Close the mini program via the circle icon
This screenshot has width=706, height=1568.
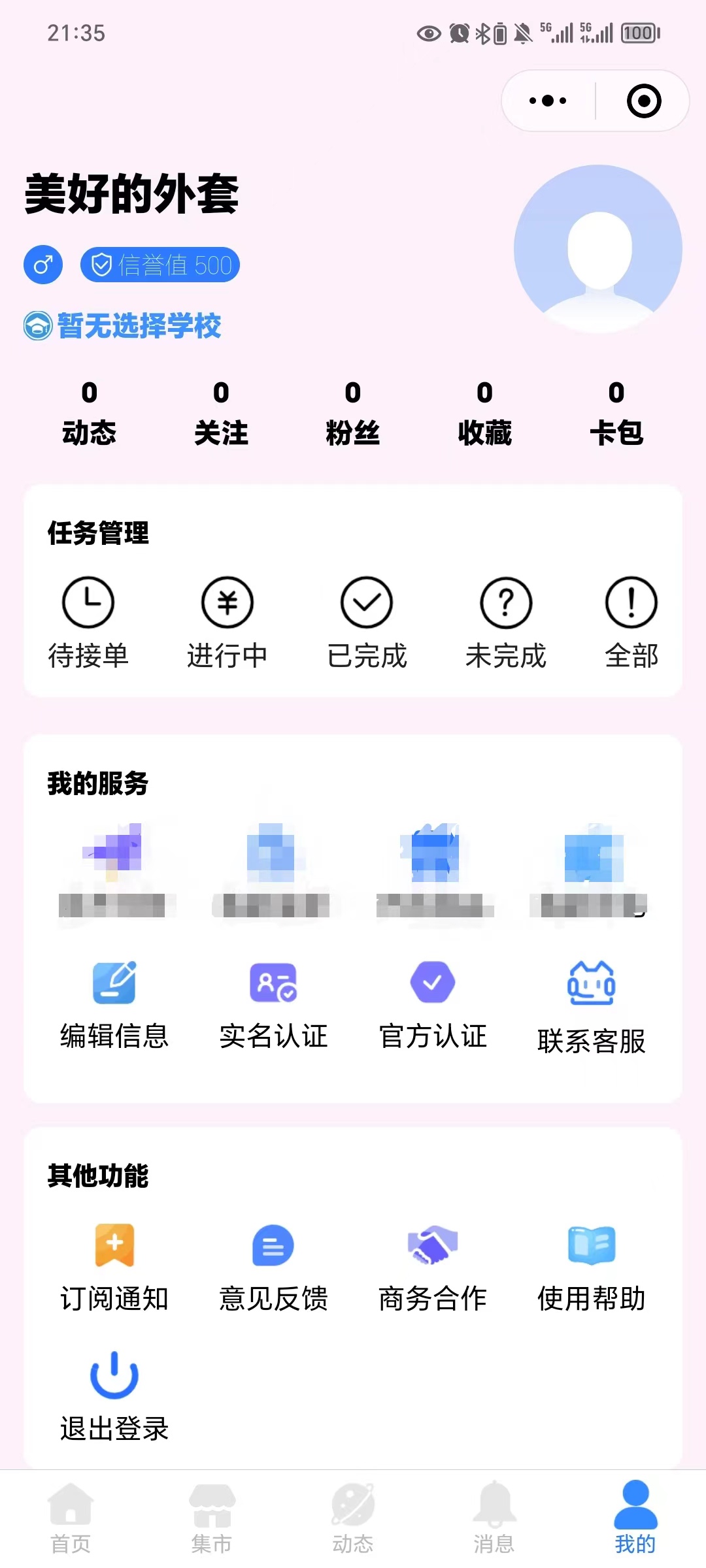click(644, 101)
